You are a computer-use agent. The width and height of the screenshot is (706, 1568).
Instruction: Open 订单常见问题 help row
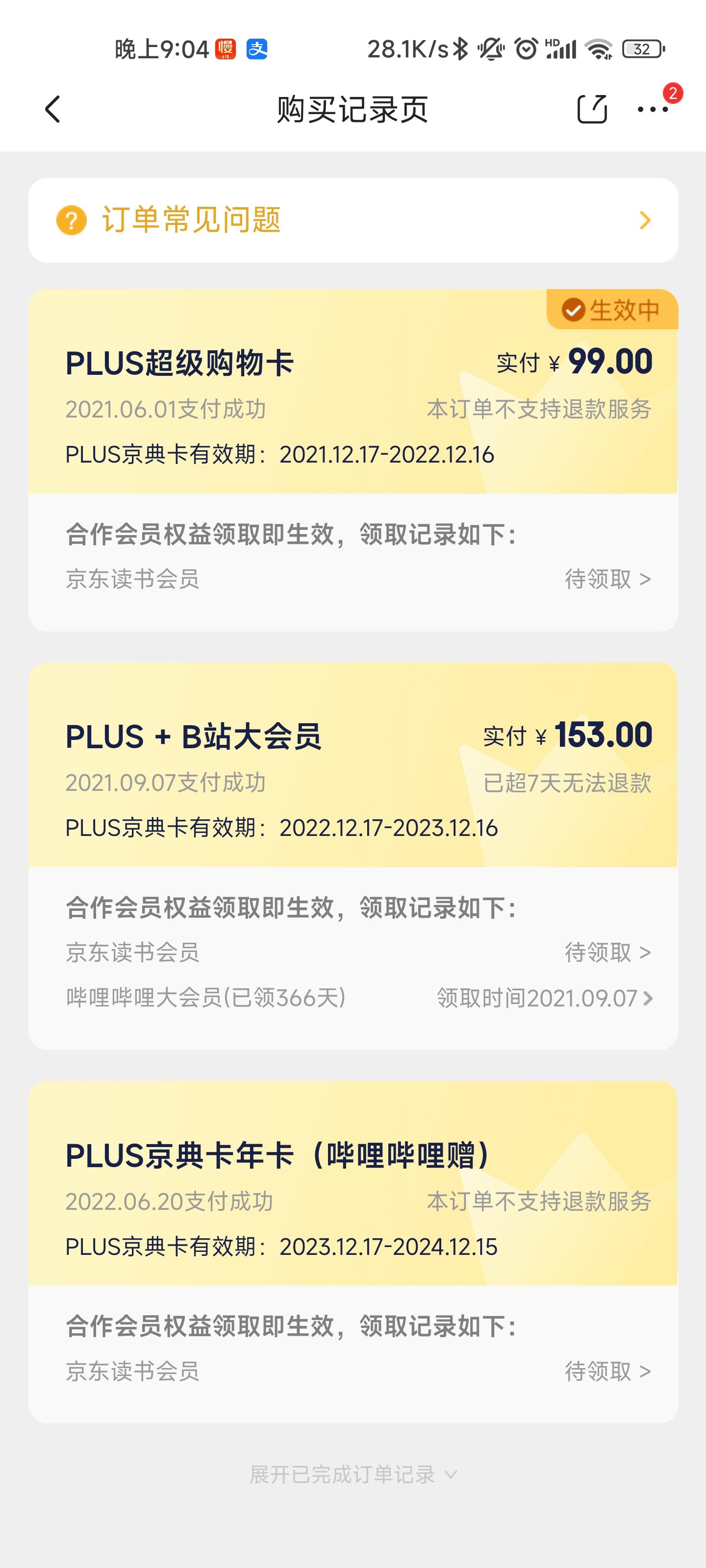(x=353, y=220)
